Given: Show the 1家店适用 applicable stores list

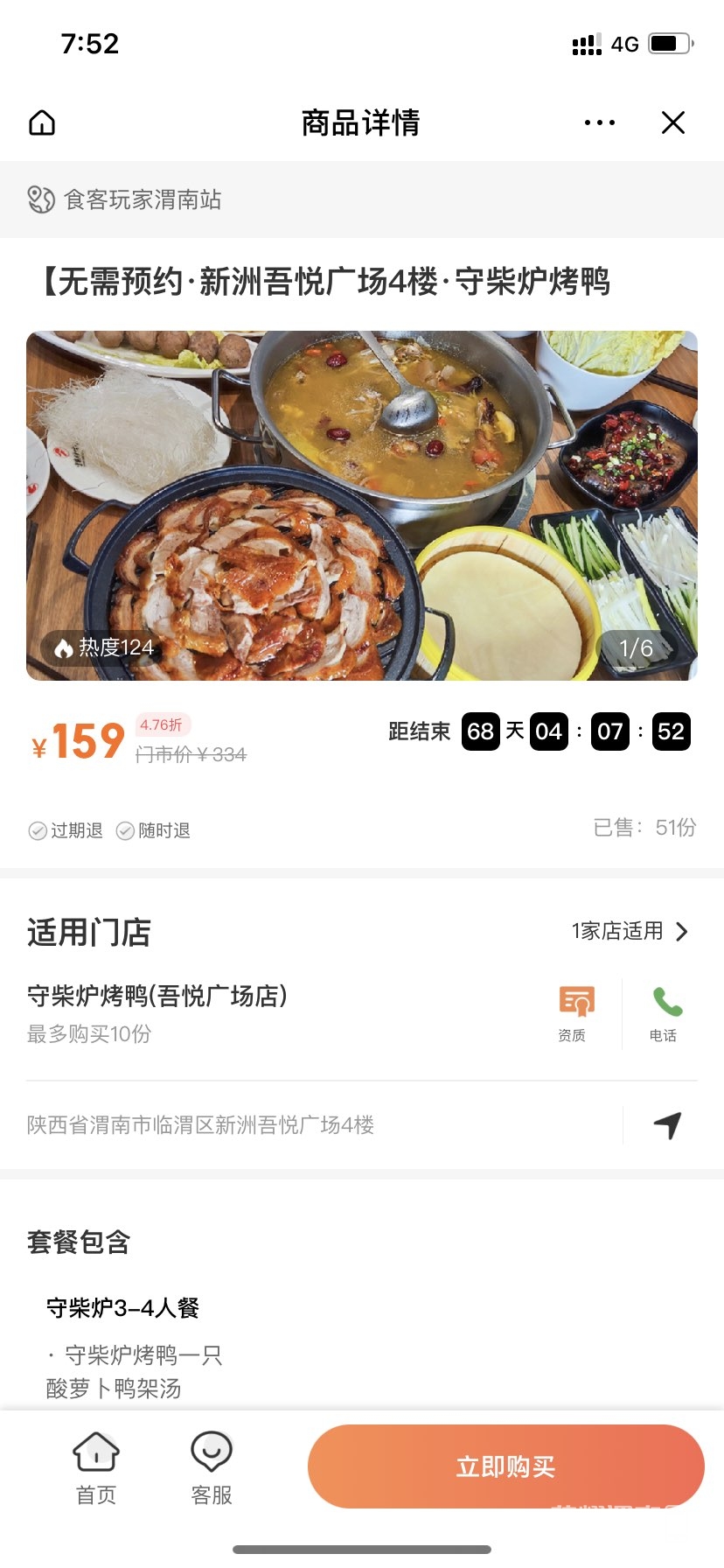Looking at the screenshot, I should (630, 931).
